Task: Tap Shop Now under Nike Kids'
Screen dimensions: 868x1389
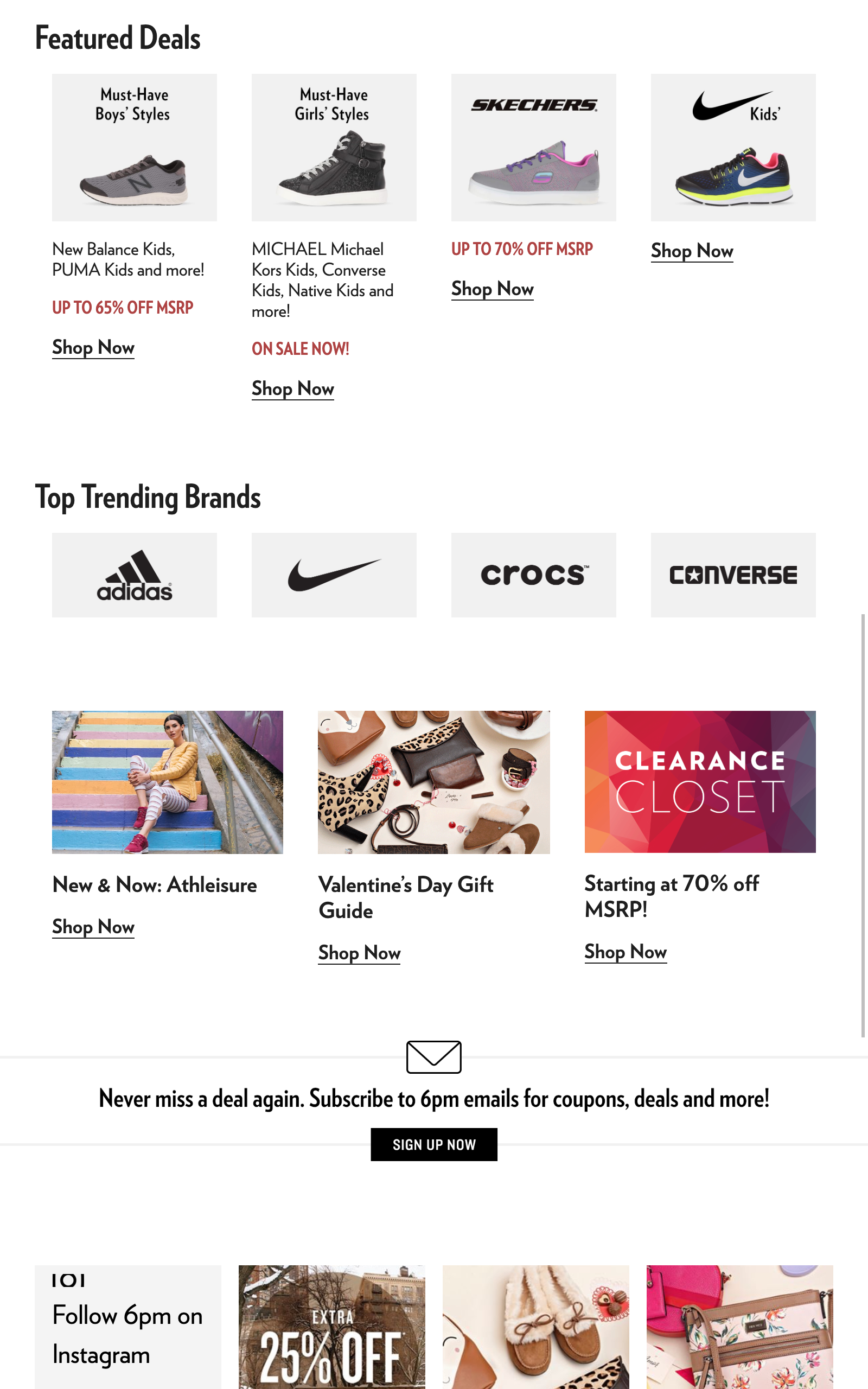Action: (x=692, y=251)
